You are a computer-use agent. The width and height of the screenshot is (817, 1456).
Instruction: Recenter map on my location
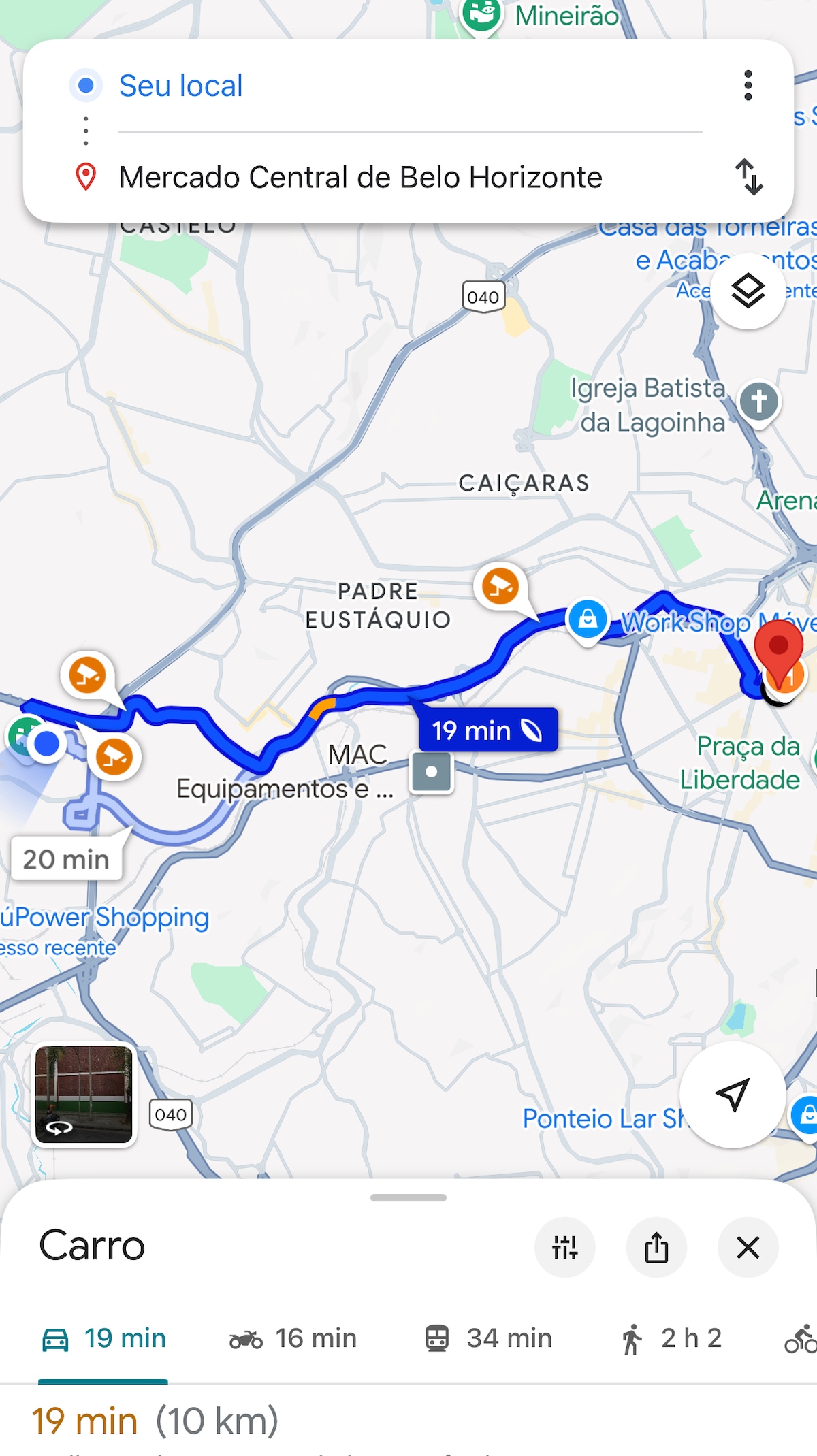click(733, 1094)
